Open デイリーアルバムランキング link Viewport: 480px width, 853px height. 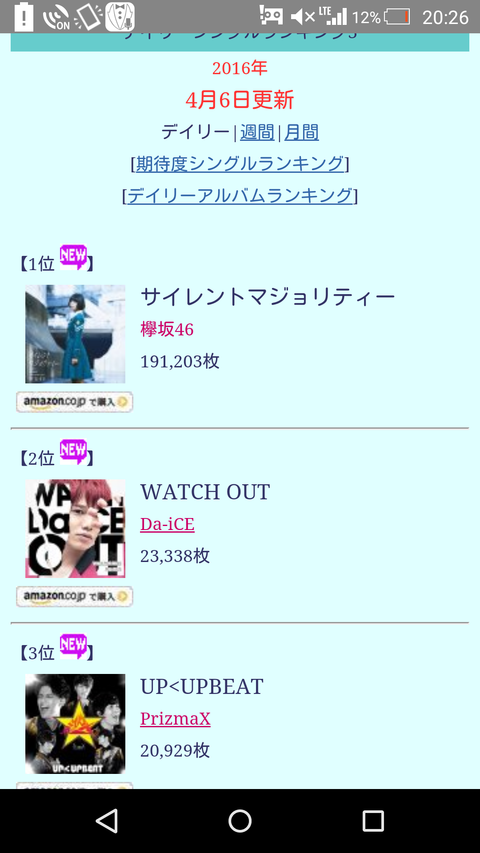[240, 195]
